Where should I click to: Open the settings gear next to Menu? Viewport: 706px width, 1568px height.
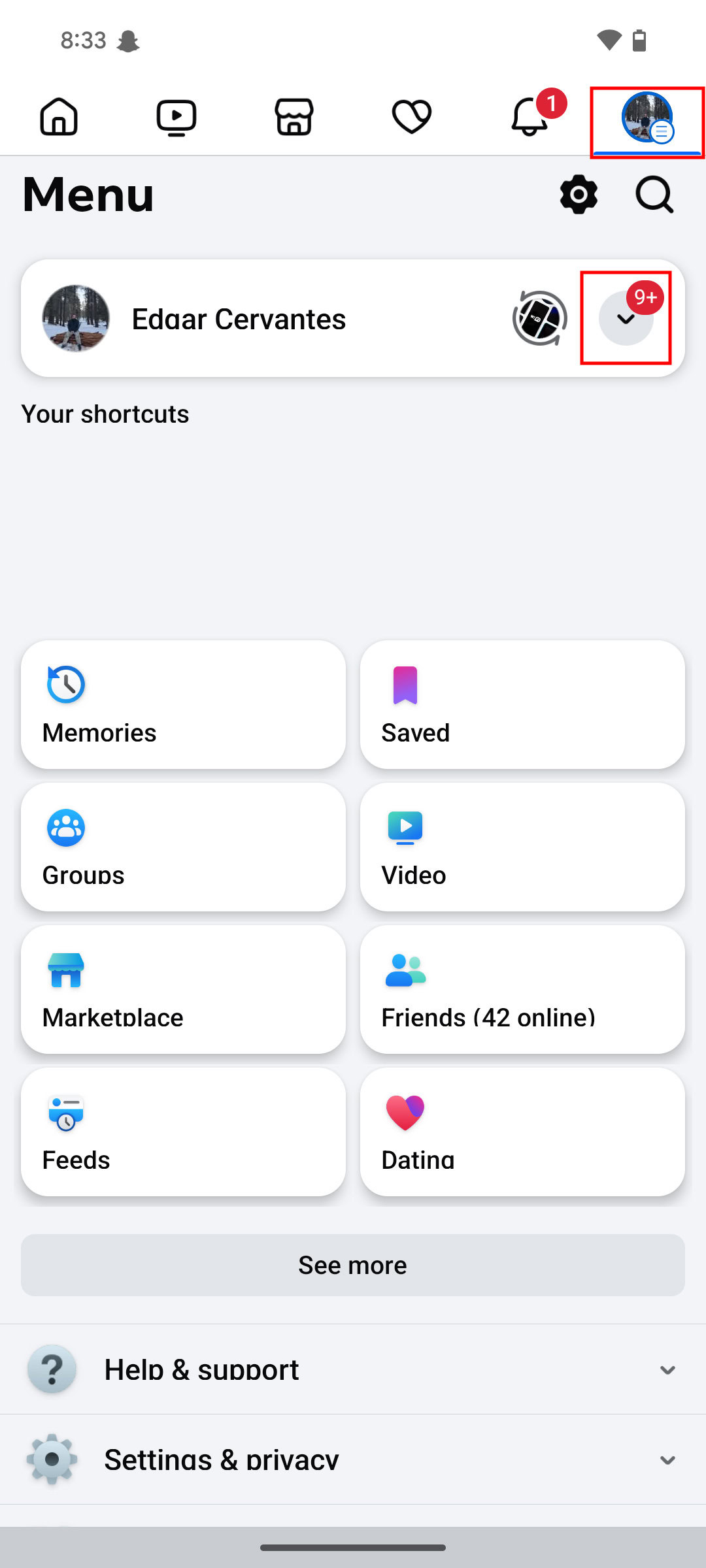pos(579,194)
